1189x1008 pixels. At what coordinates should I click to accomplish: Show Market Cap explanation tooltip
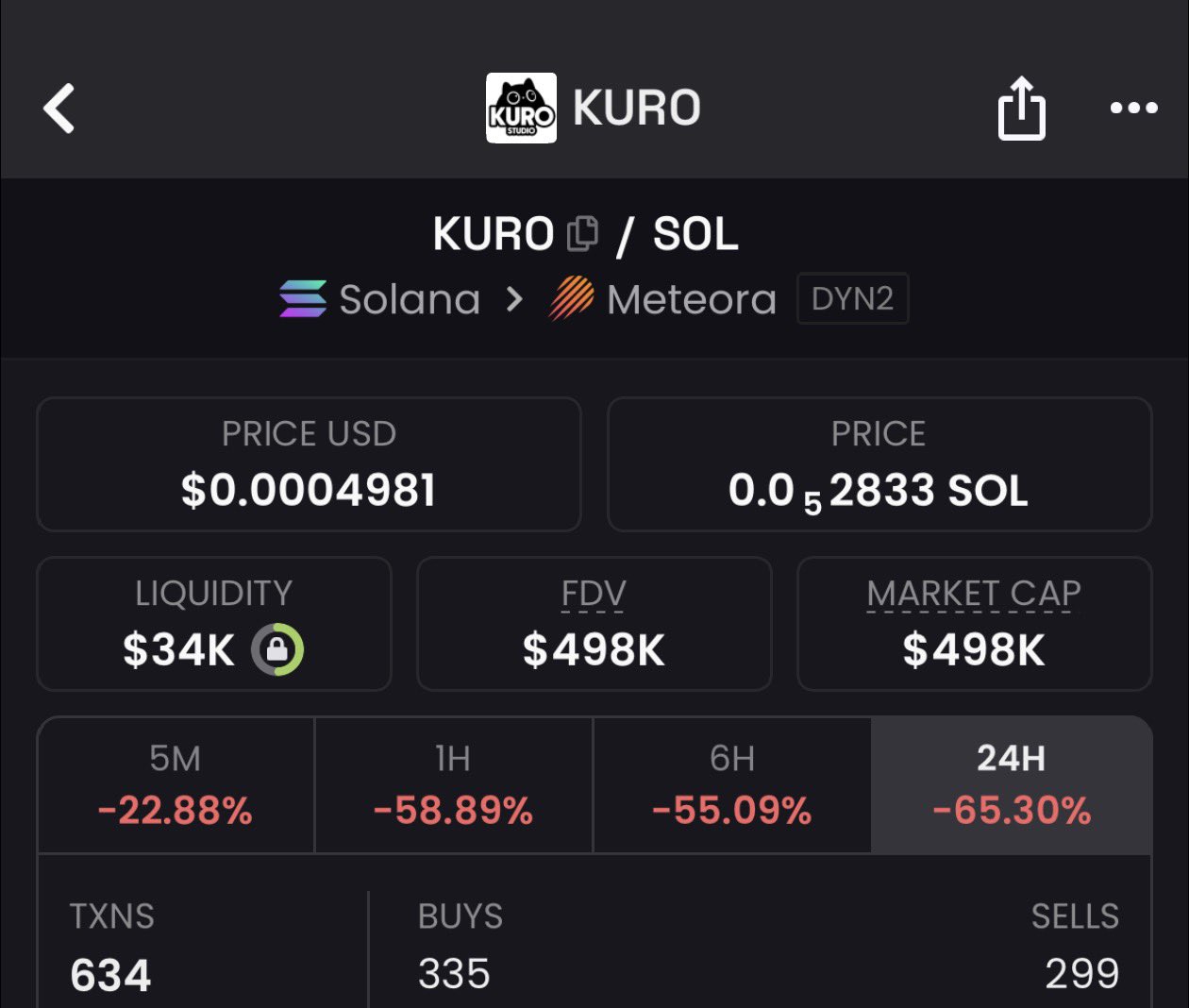coord(973,595)
